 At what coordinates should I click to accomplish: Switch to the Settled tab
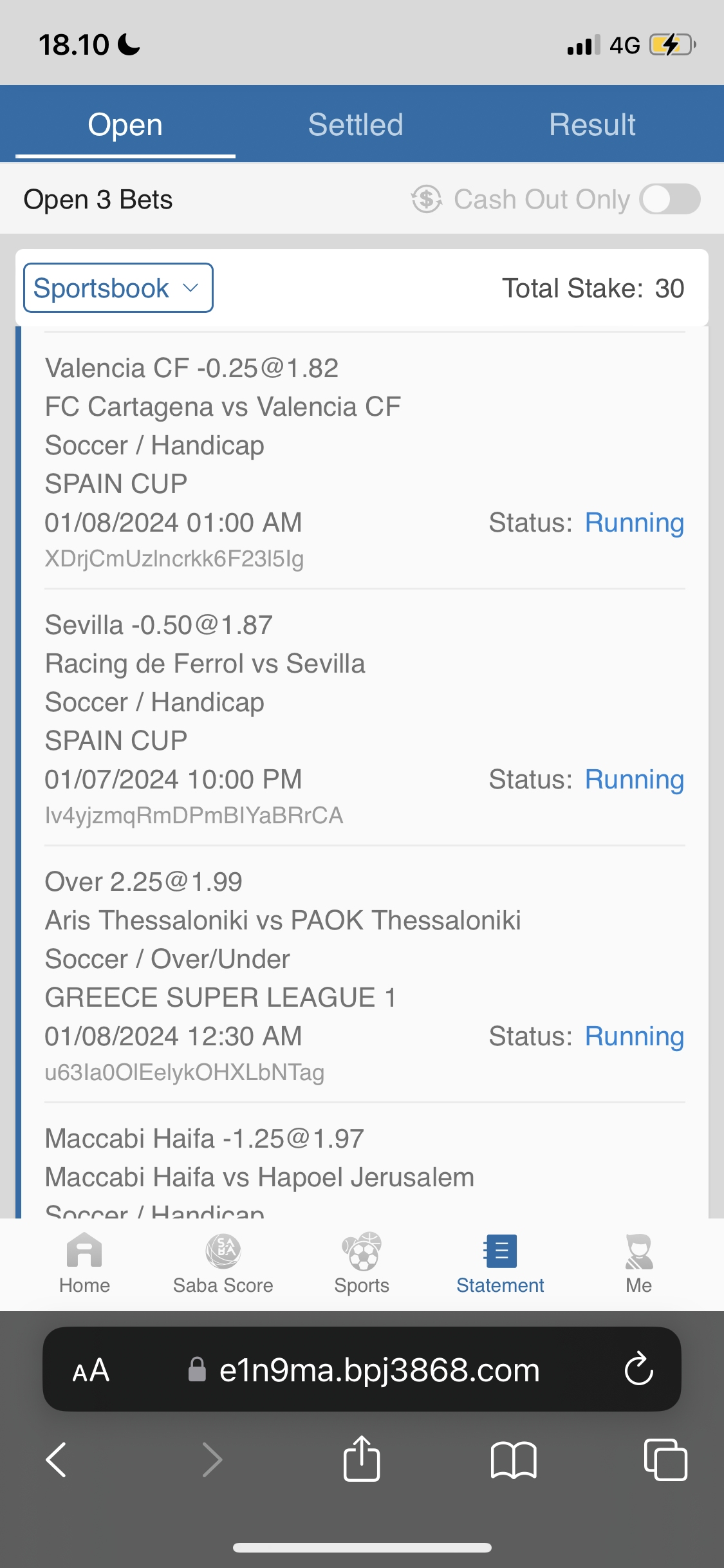[x=355, y=125]
